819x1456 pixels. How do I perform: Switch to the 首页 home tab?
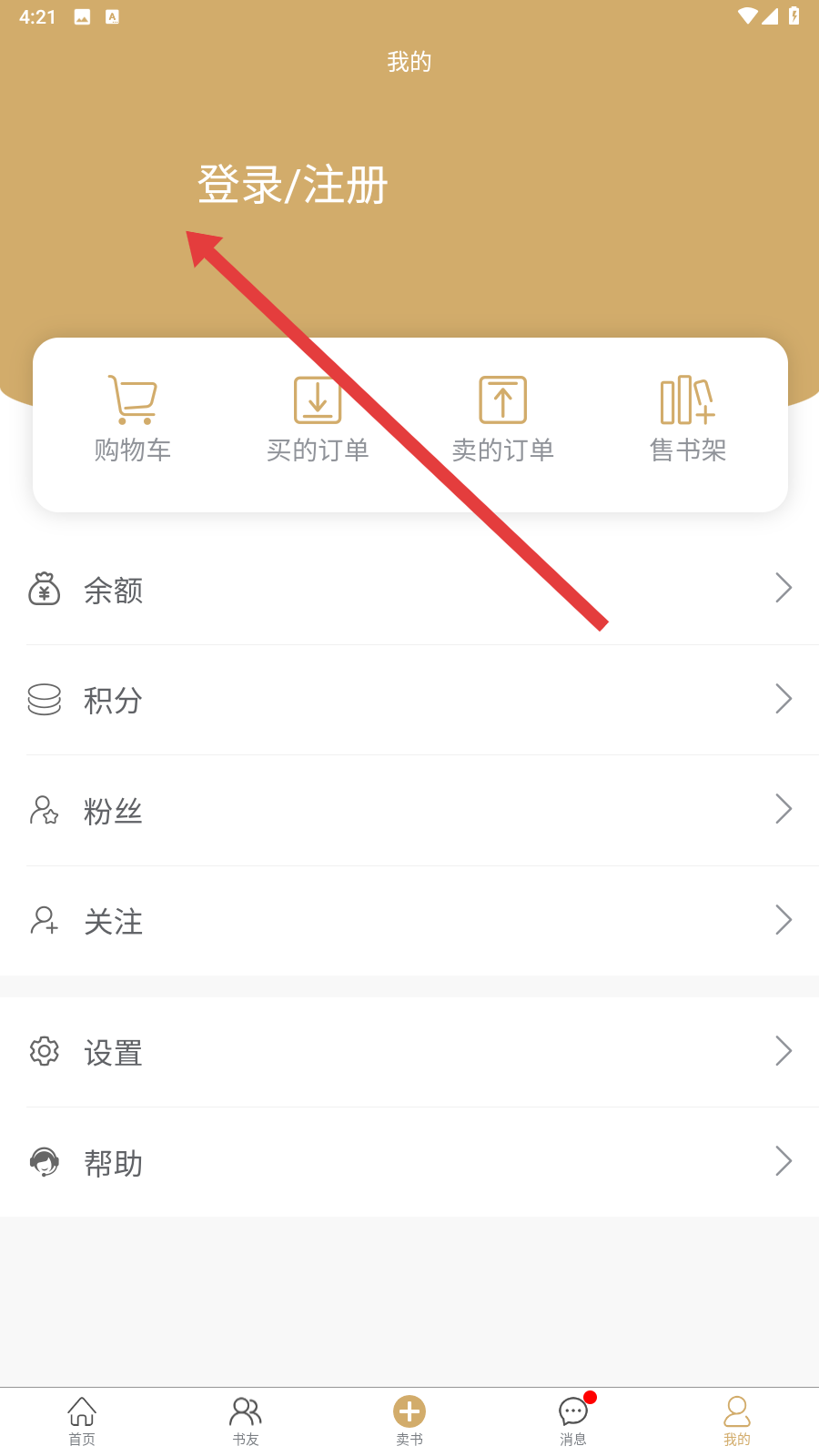click(82, 1421)
